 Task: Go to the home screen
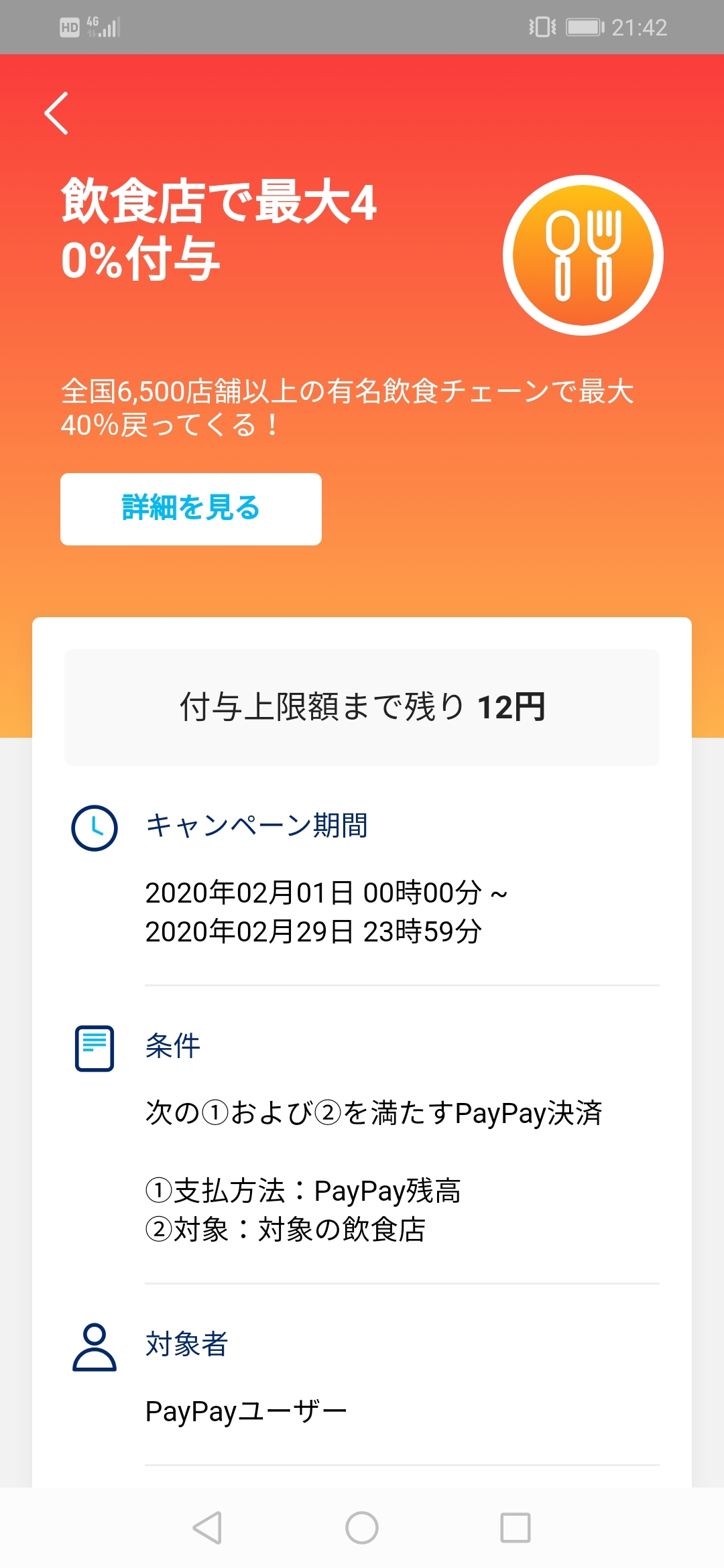pos(362,1528)
